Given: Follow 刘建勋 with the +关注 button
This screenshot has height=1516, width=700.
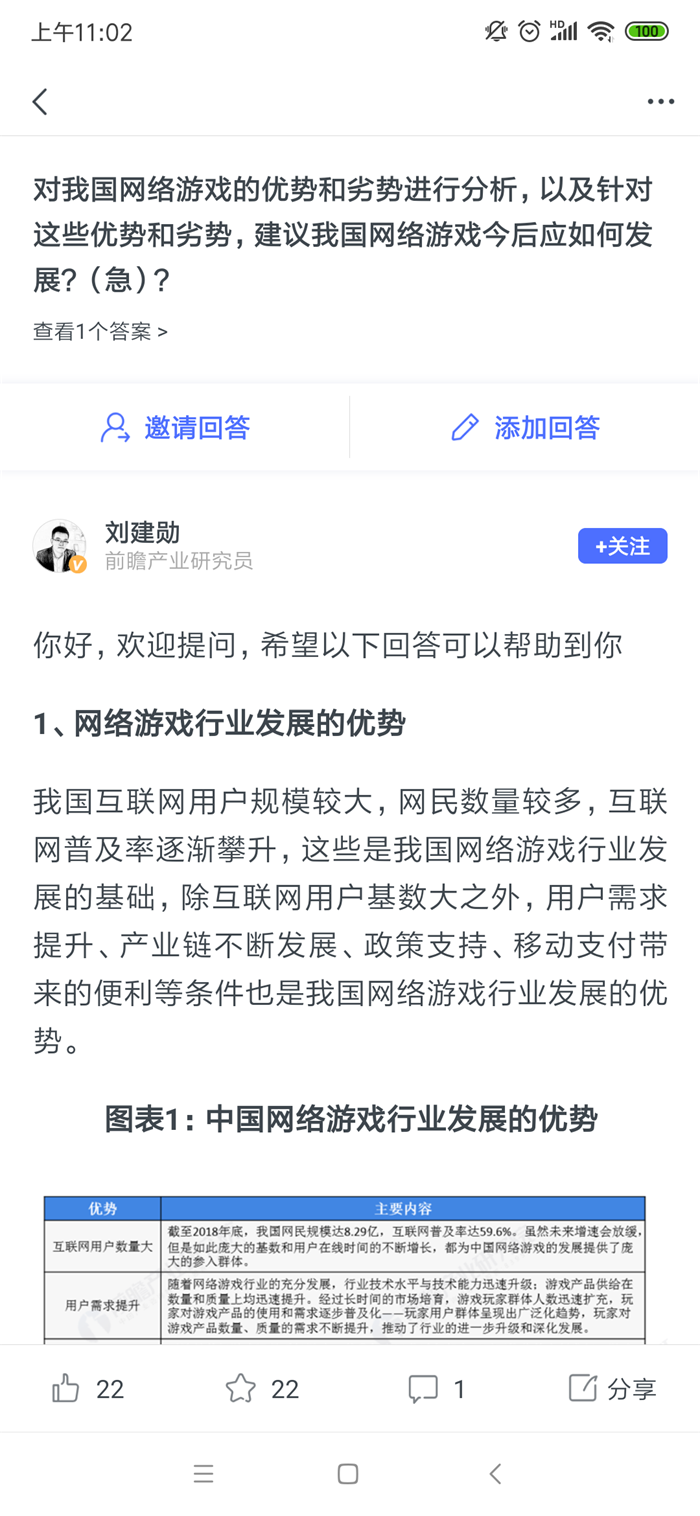Looking at the screenshot, I should click(622, 546).
